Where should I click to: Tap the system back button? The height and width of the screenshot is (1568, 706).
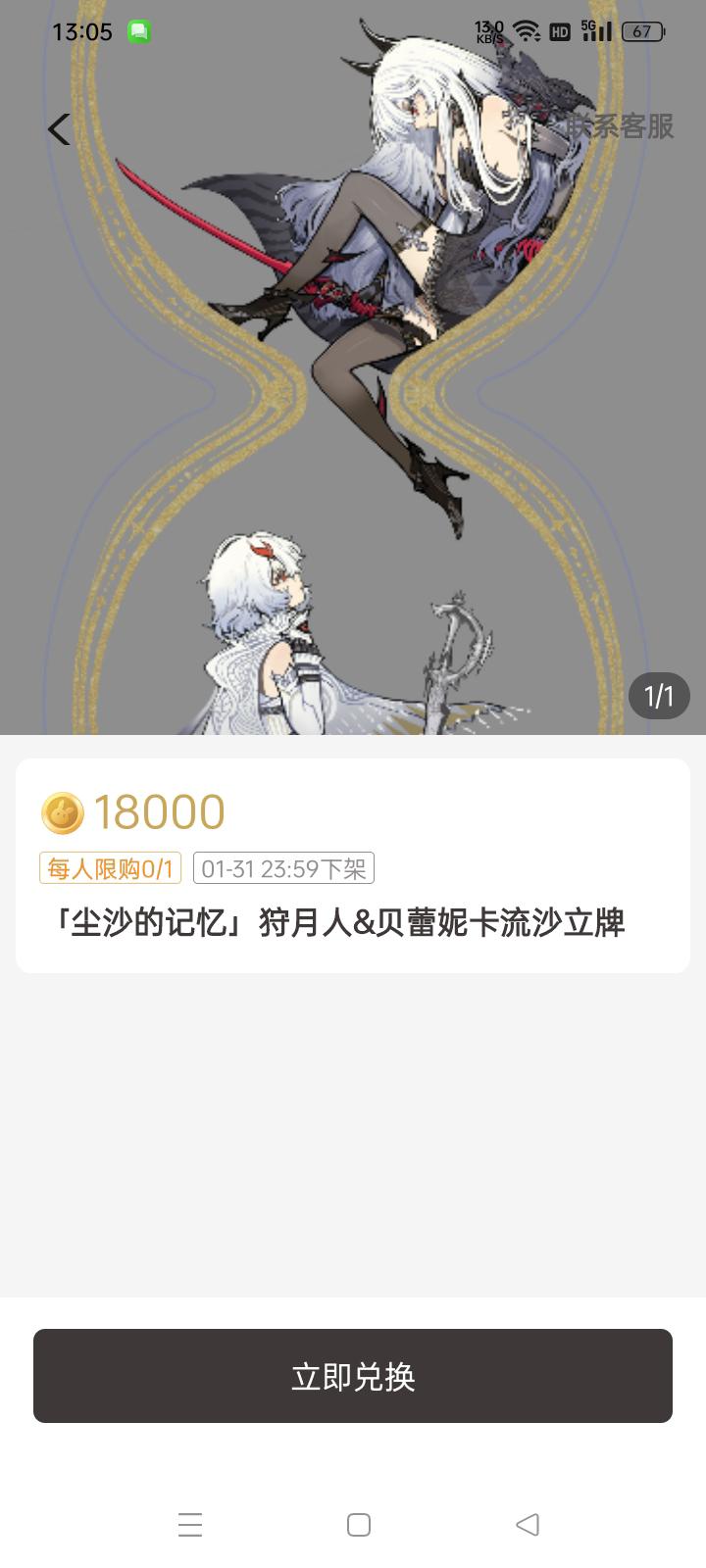click(528, 1524)
